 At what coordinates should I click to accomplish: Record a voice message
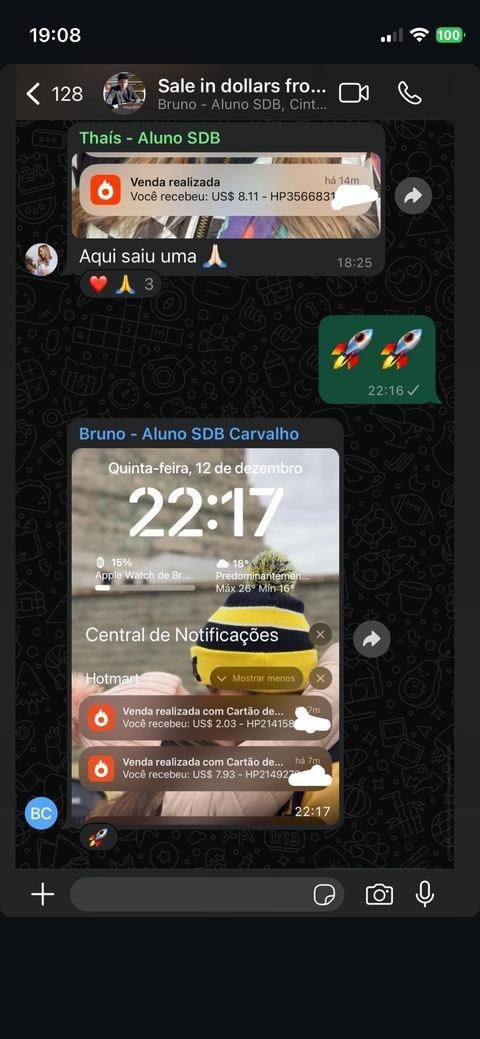coord(425,895)
